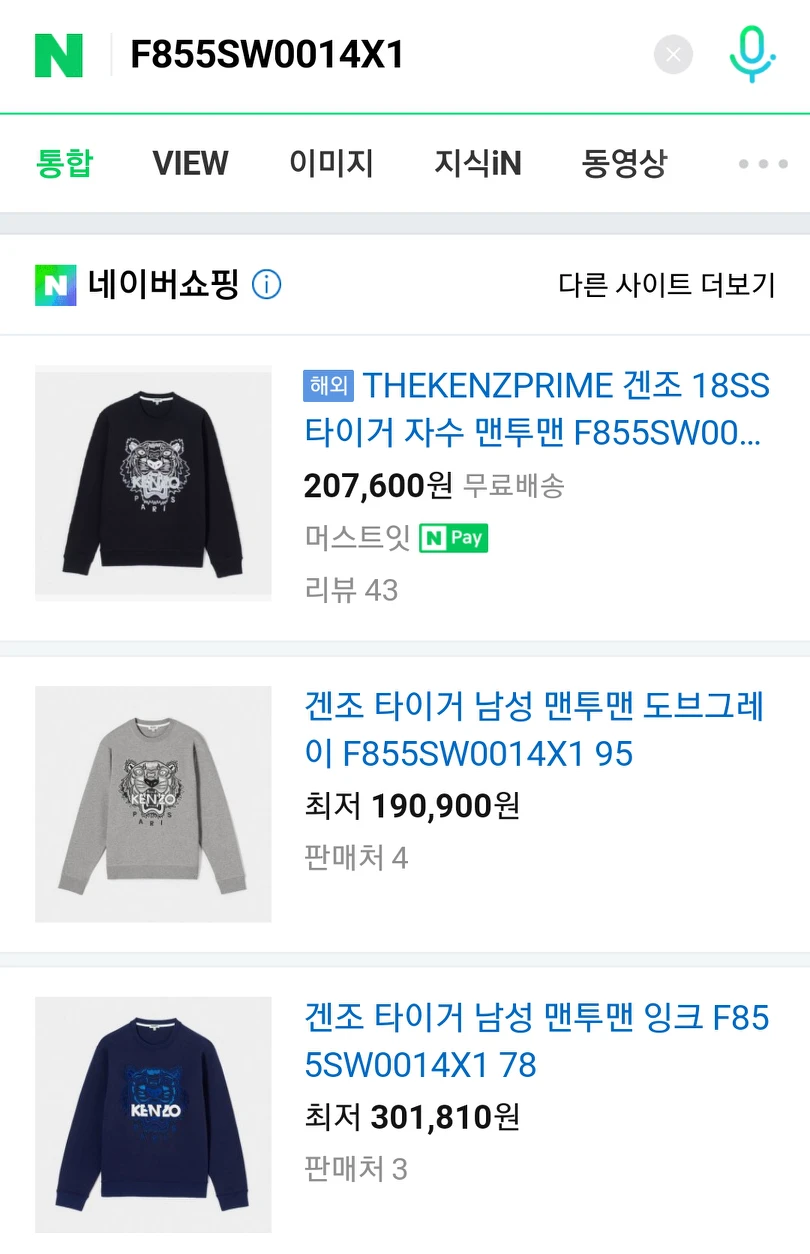Switch to the VIEW tab

(190, 163)
